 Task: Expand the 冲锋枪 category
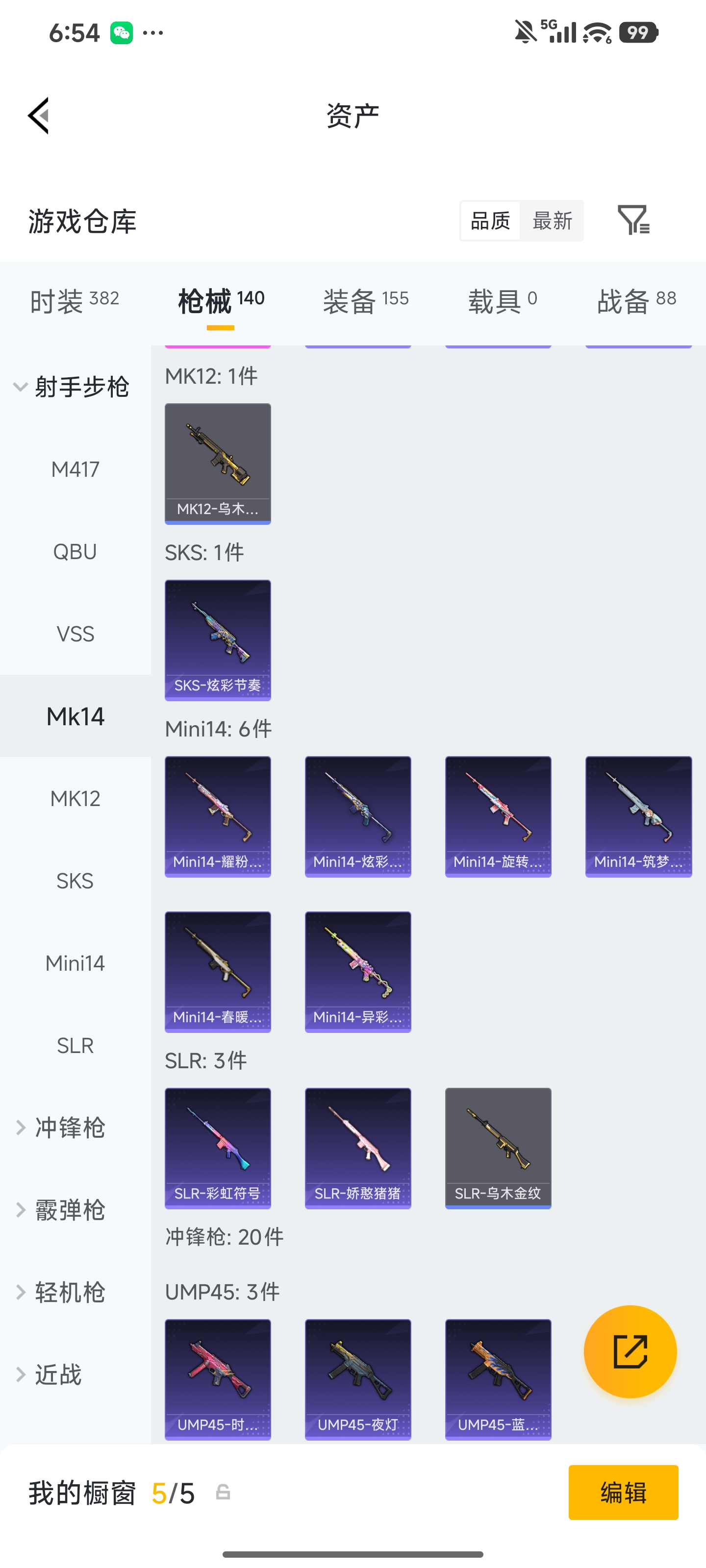pyautogui.click(x=61, y=1127)
